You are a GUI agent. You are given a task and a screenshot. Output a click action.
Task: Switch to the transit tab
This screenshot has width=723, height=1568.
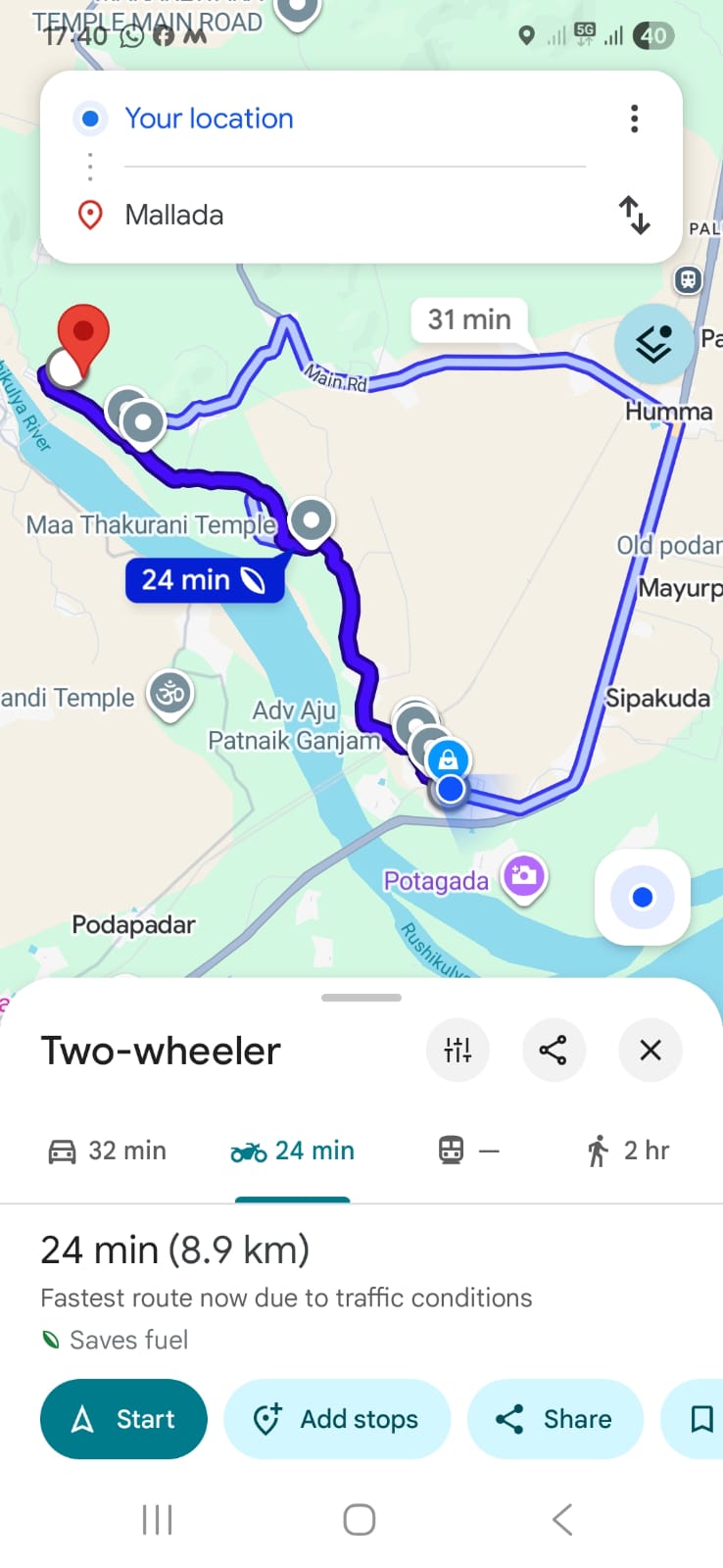[x=468, y=1151]
